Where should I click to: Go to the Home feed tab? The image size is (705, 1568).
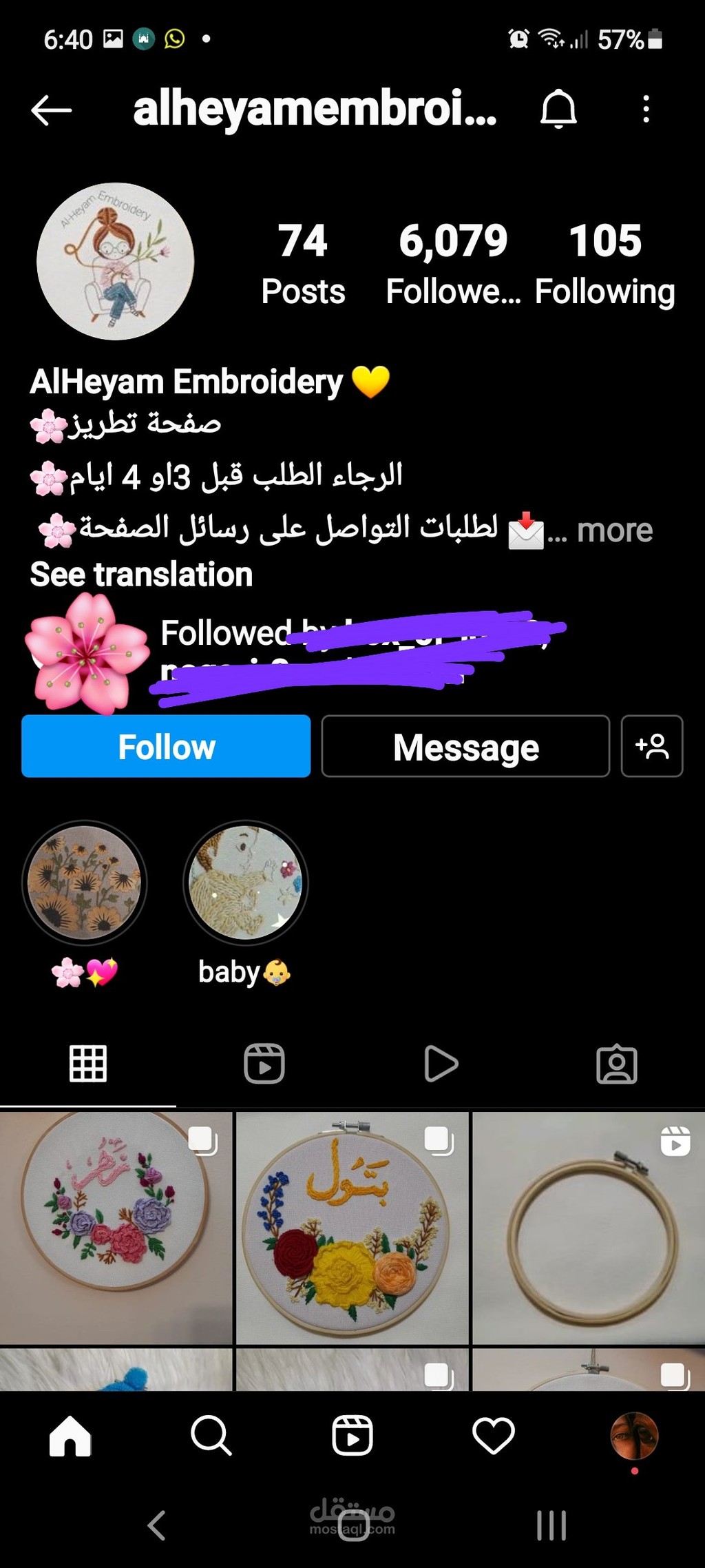click(70, 1436)
